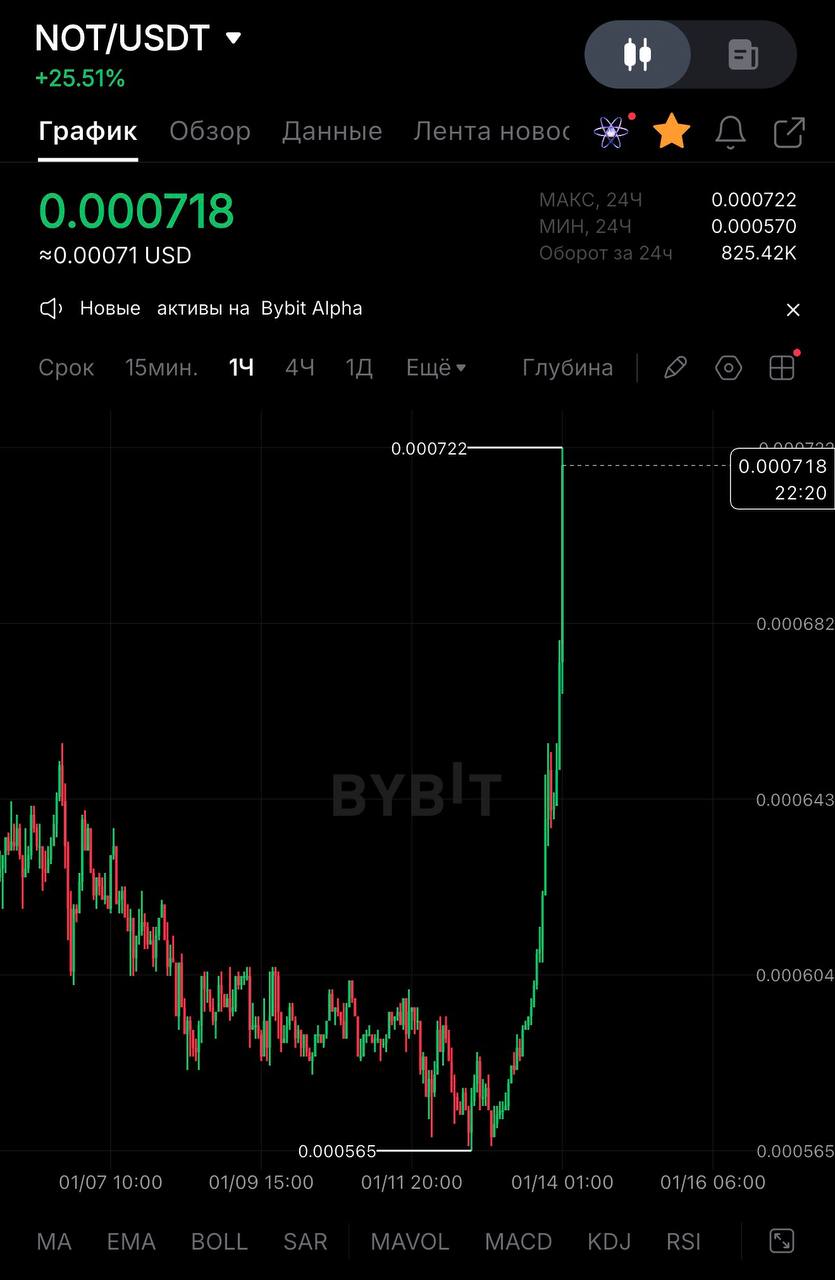
Task: Open the Глубина depth chart
Action: click(567, 368)
